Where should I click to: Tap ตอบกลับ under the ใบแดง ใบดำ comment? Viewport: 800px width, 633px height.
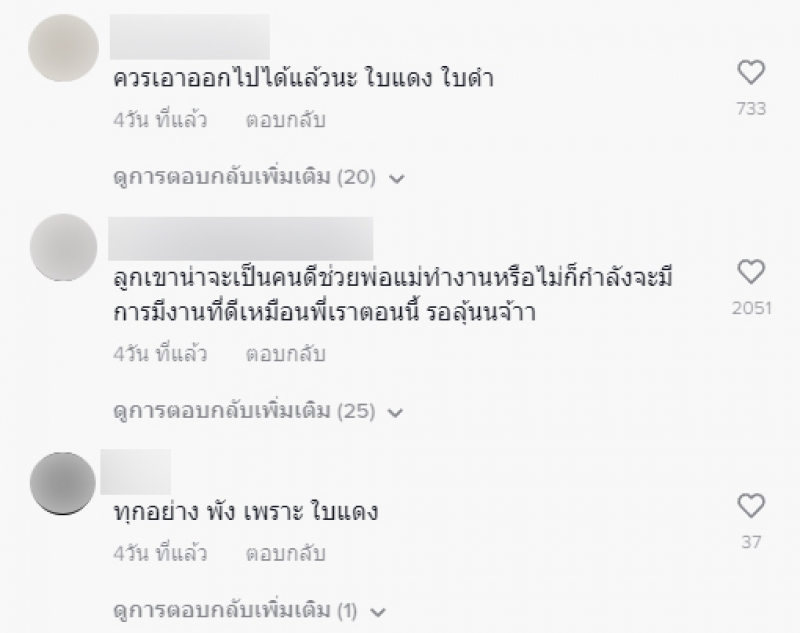tap(286, 121)
